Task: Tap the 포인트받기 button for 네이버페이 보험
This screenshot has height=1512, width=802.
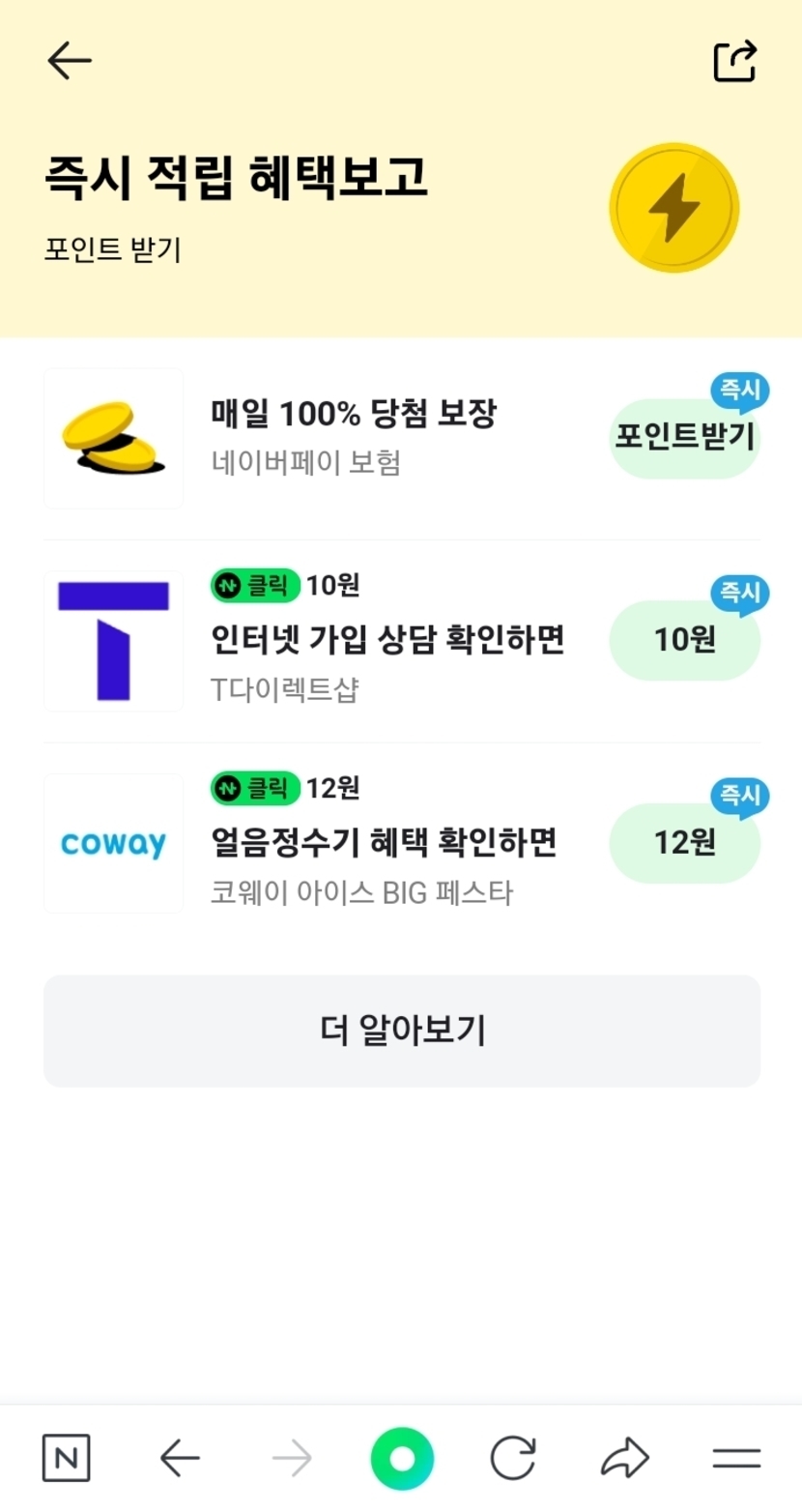Action: [x=684, y=438]
